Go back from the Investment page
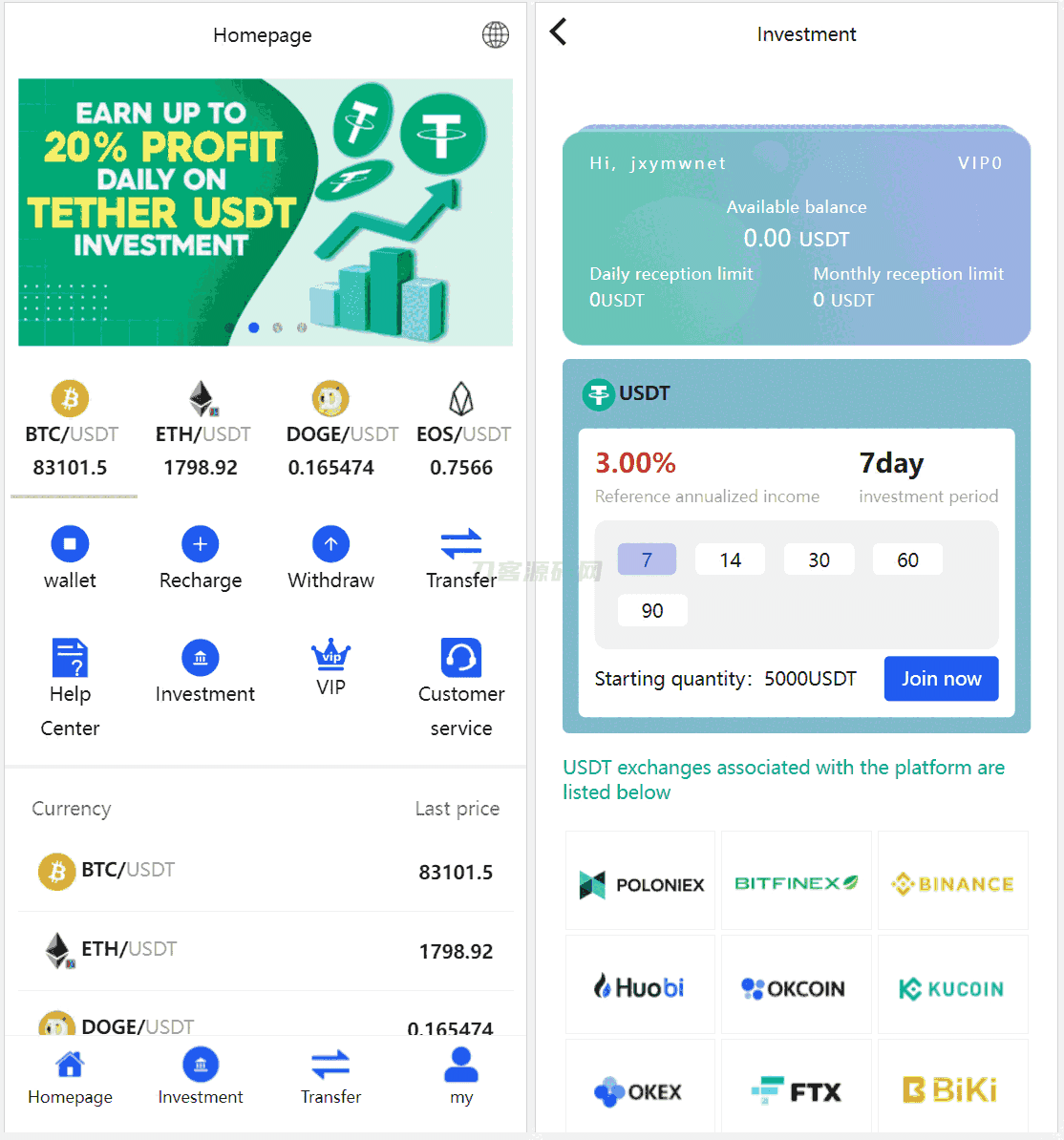This screenshot has height=1140, width=1064. click(x=559, y=32)
